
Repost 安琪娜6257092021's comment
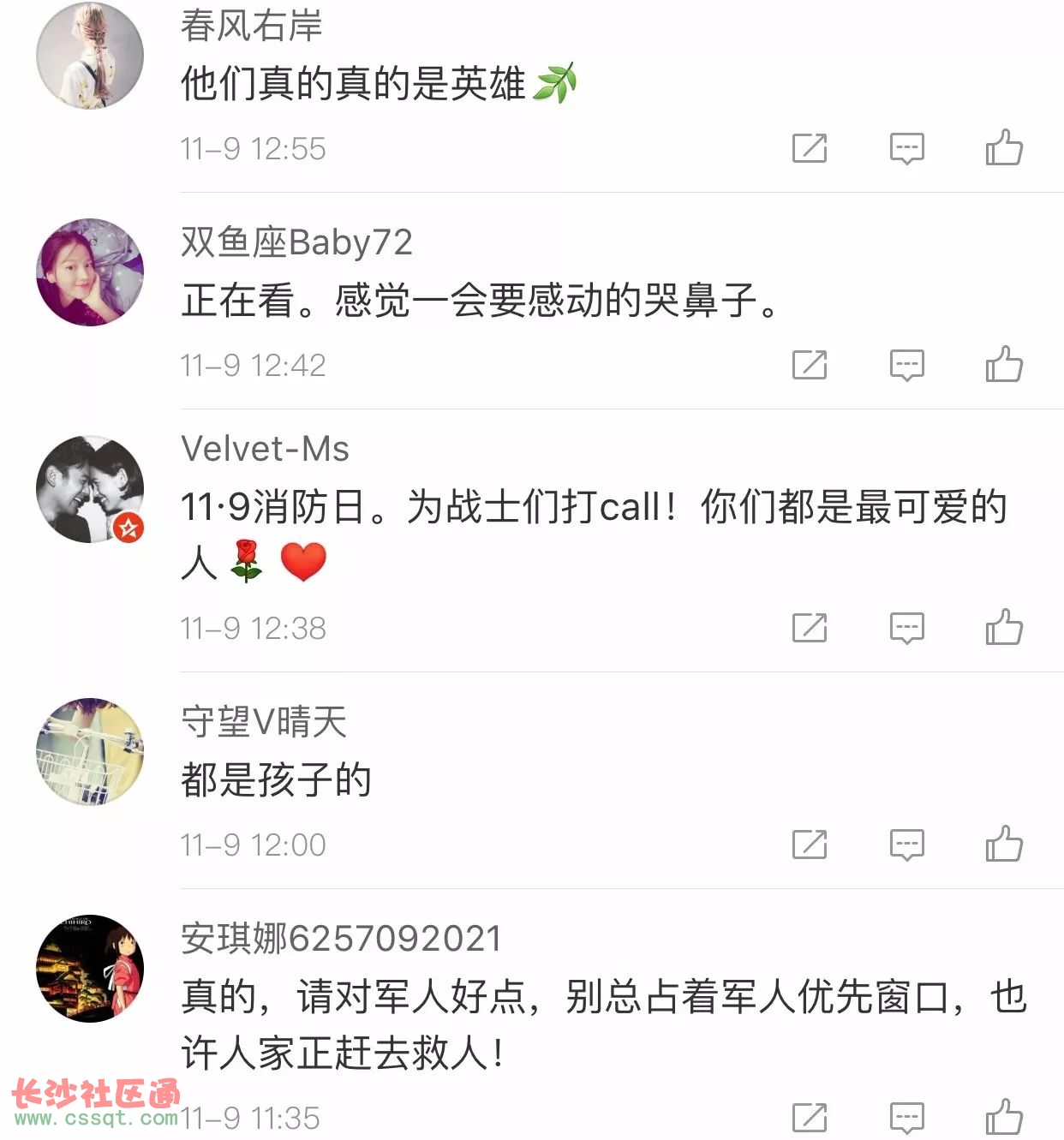point(810,1118)
